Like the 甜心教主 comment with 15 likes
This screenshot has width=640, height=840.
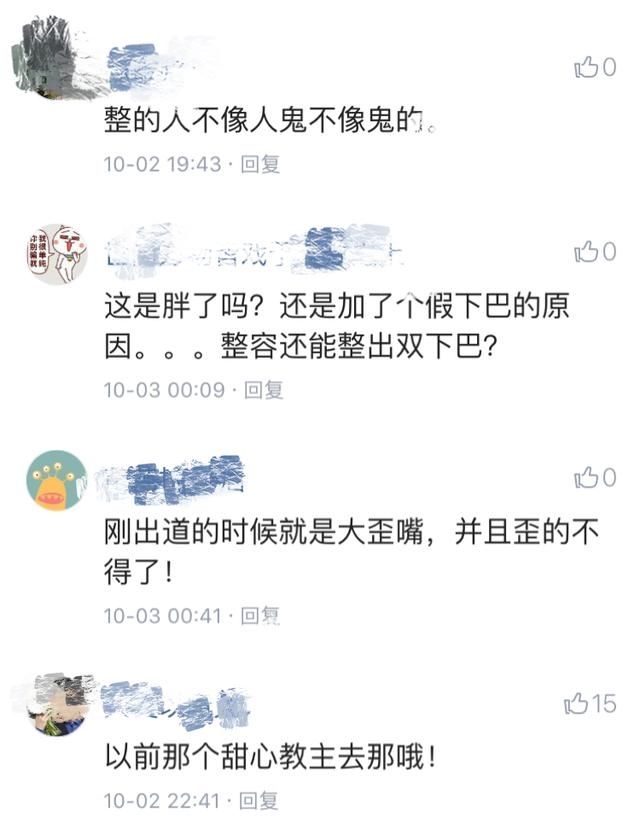coord(590,704)
